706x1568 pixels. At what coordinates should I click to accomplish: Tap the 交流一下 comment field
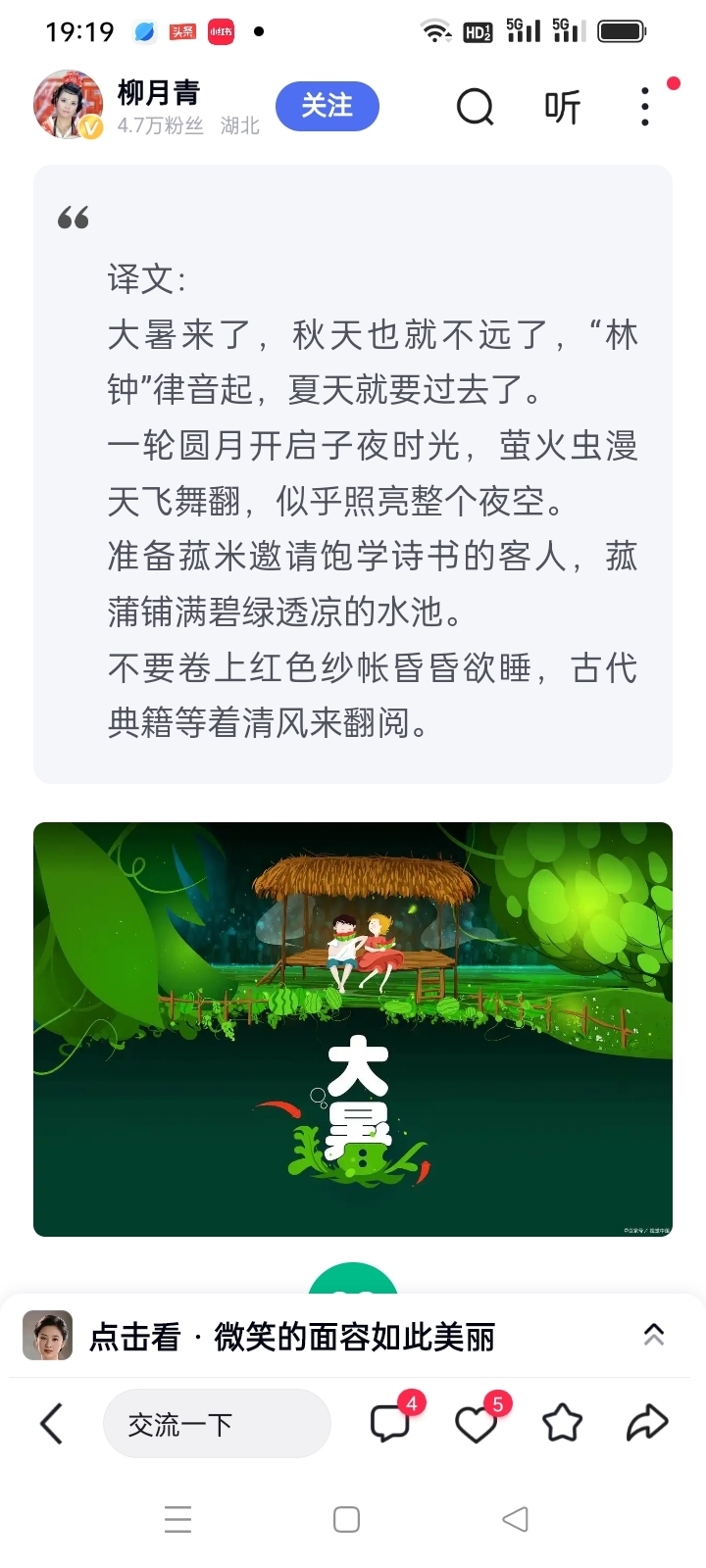216,1424
